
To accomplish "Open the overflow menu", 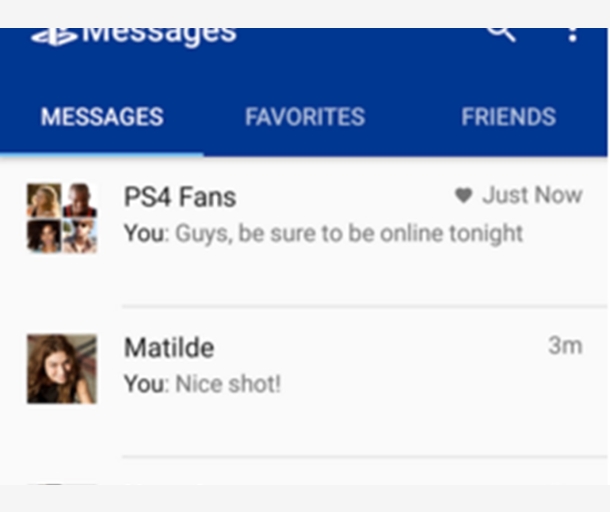I will pyautogui.click(x=572, y=33).
